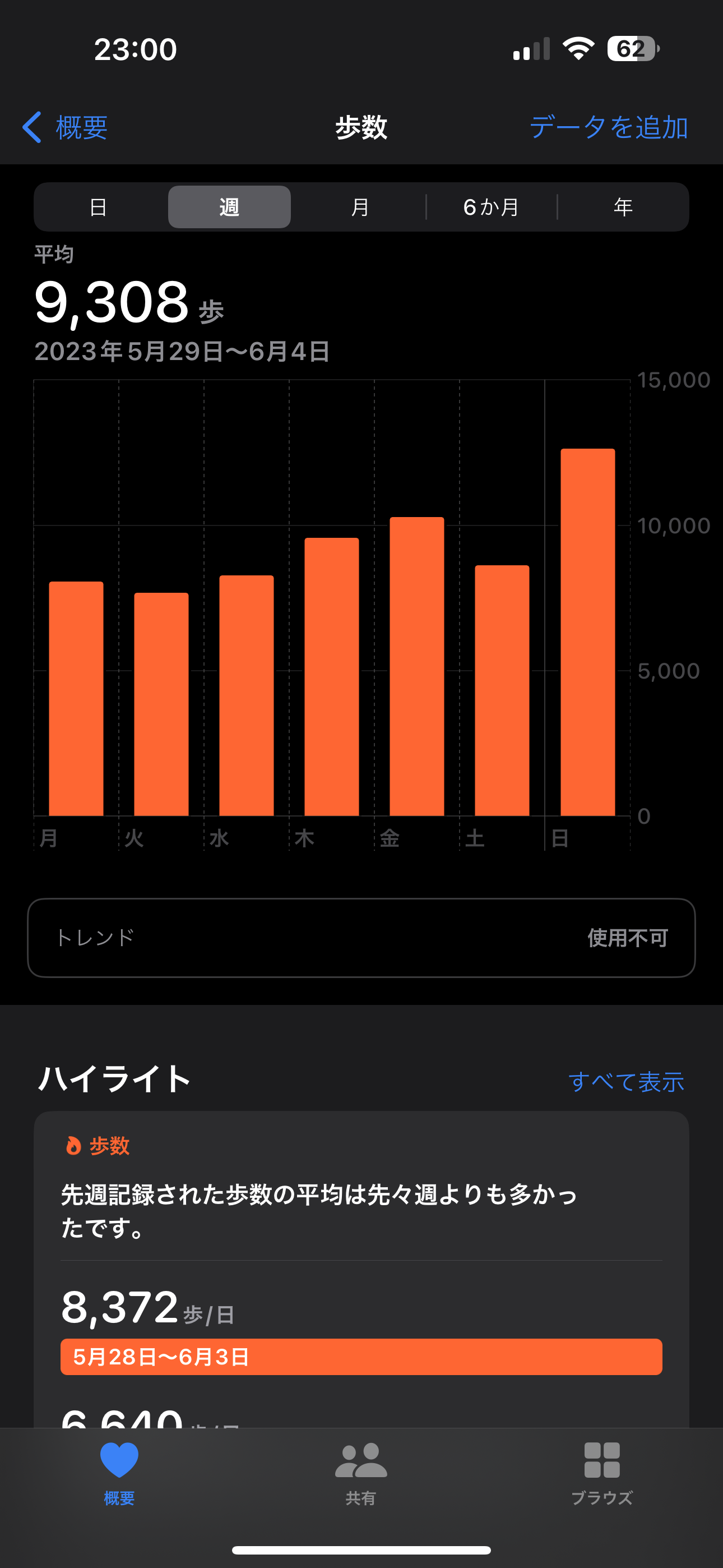The height and width of the screenshot is (1568, 723).
Task: Tap データを追加 to add data
Action: [609, 127]
